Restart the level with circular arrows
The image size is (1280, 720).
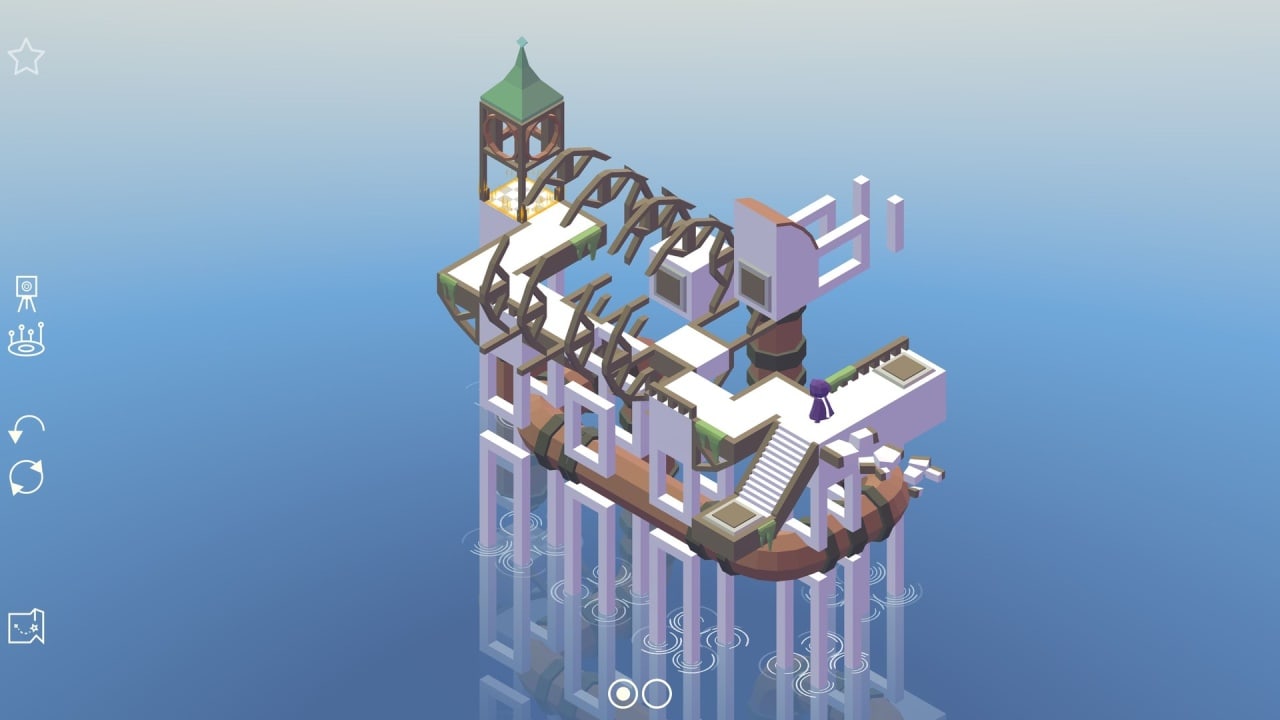(26, 477)
